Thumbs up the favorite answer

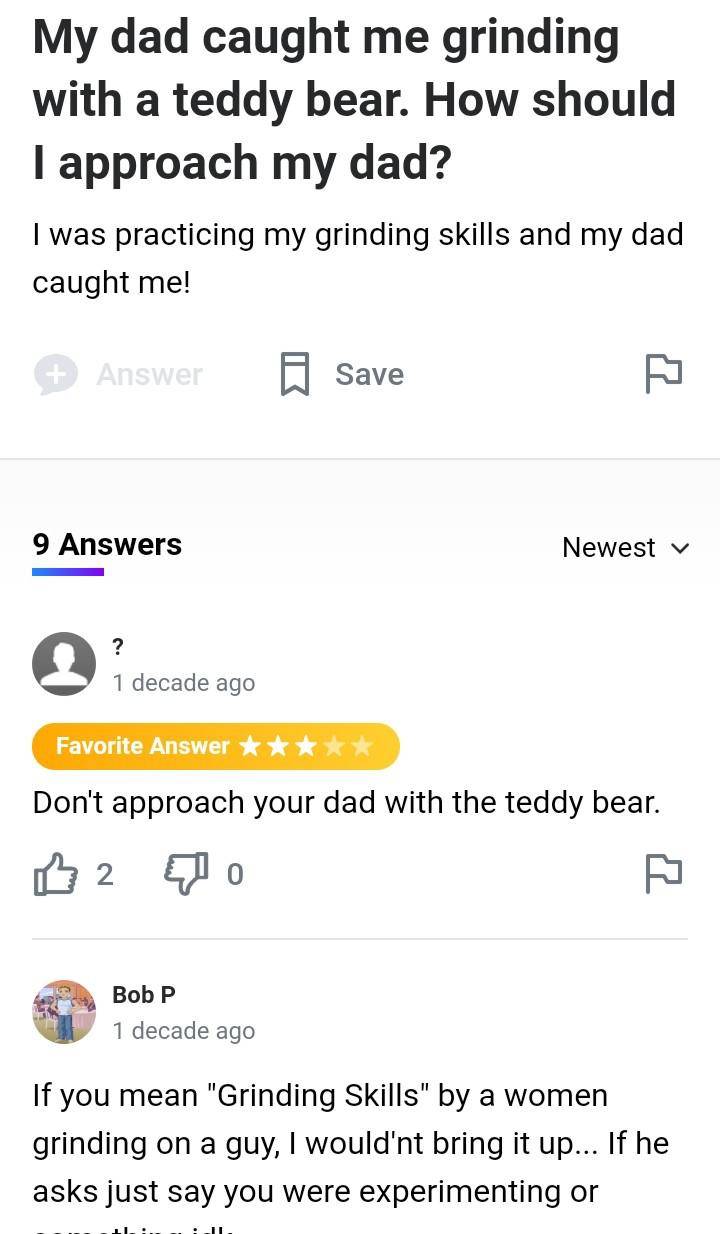57,874
